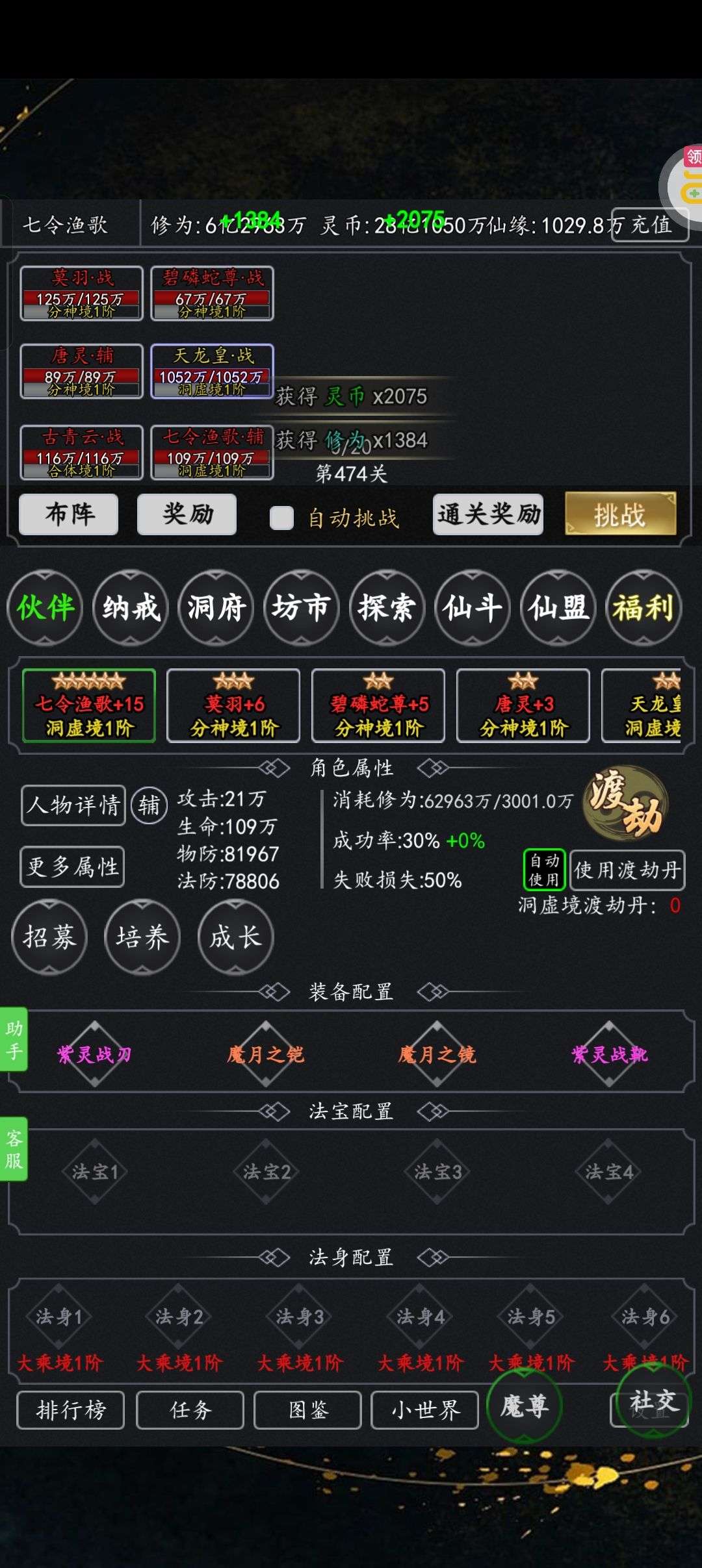Go to the 洞府 tab

click(216, 608)
